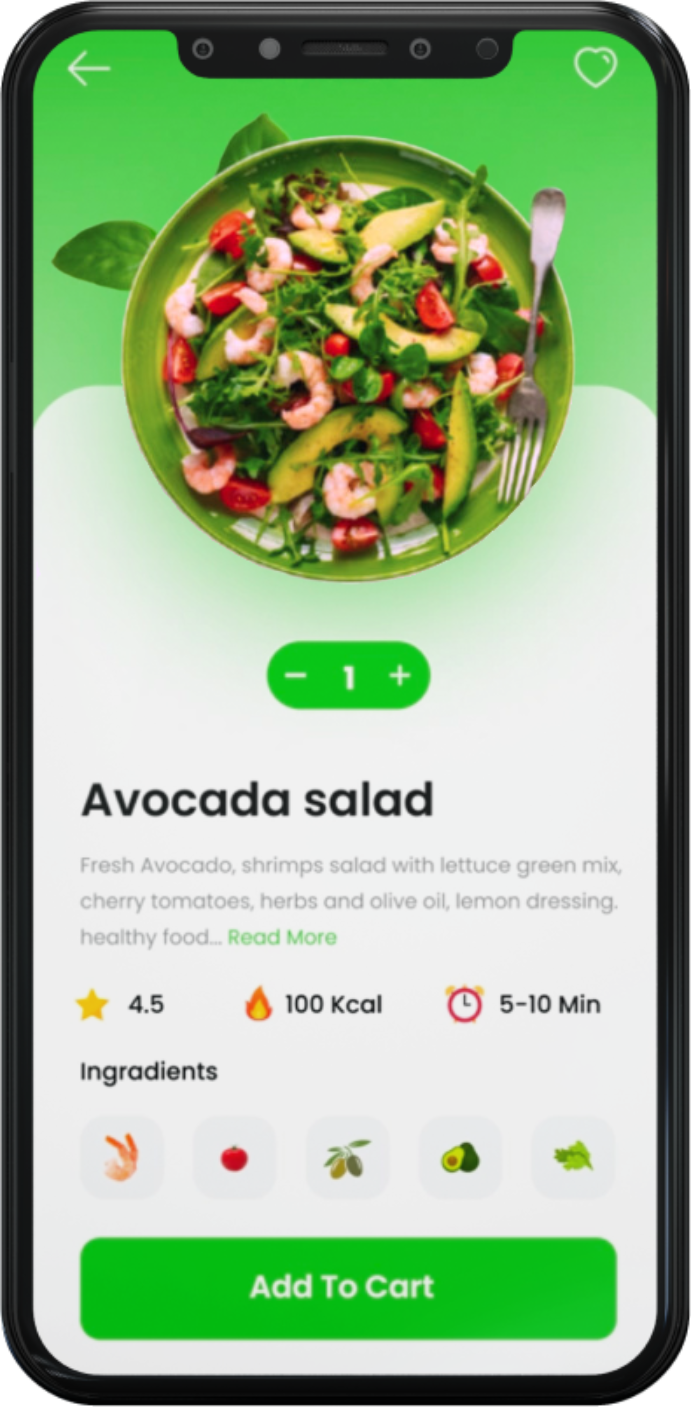691x1407 pixels.
Task: Go back using the arrow icon
Action: pos(88,69)
